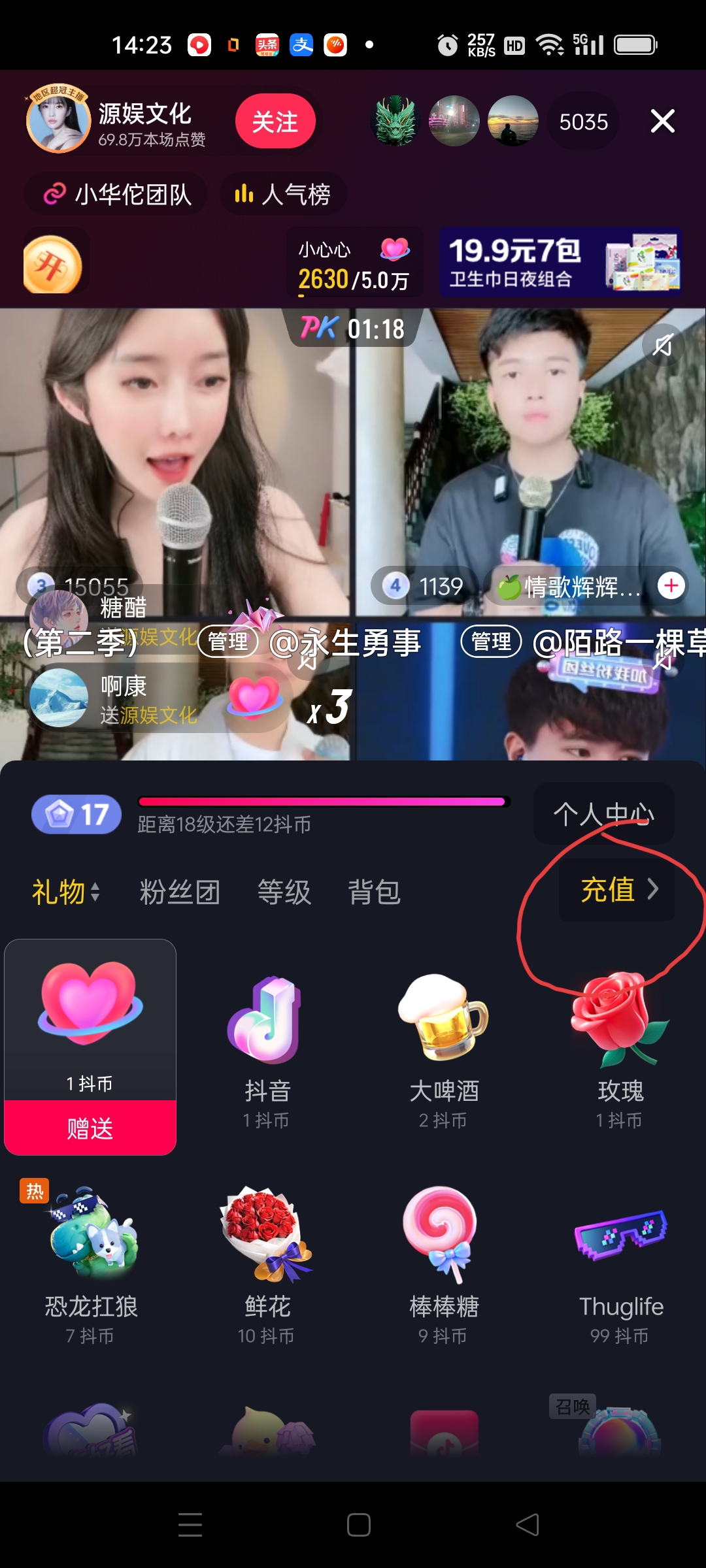Send the selected heart gift with 赠送
The width and height of the screenshot is (706, 1568).
(90, 1128)
